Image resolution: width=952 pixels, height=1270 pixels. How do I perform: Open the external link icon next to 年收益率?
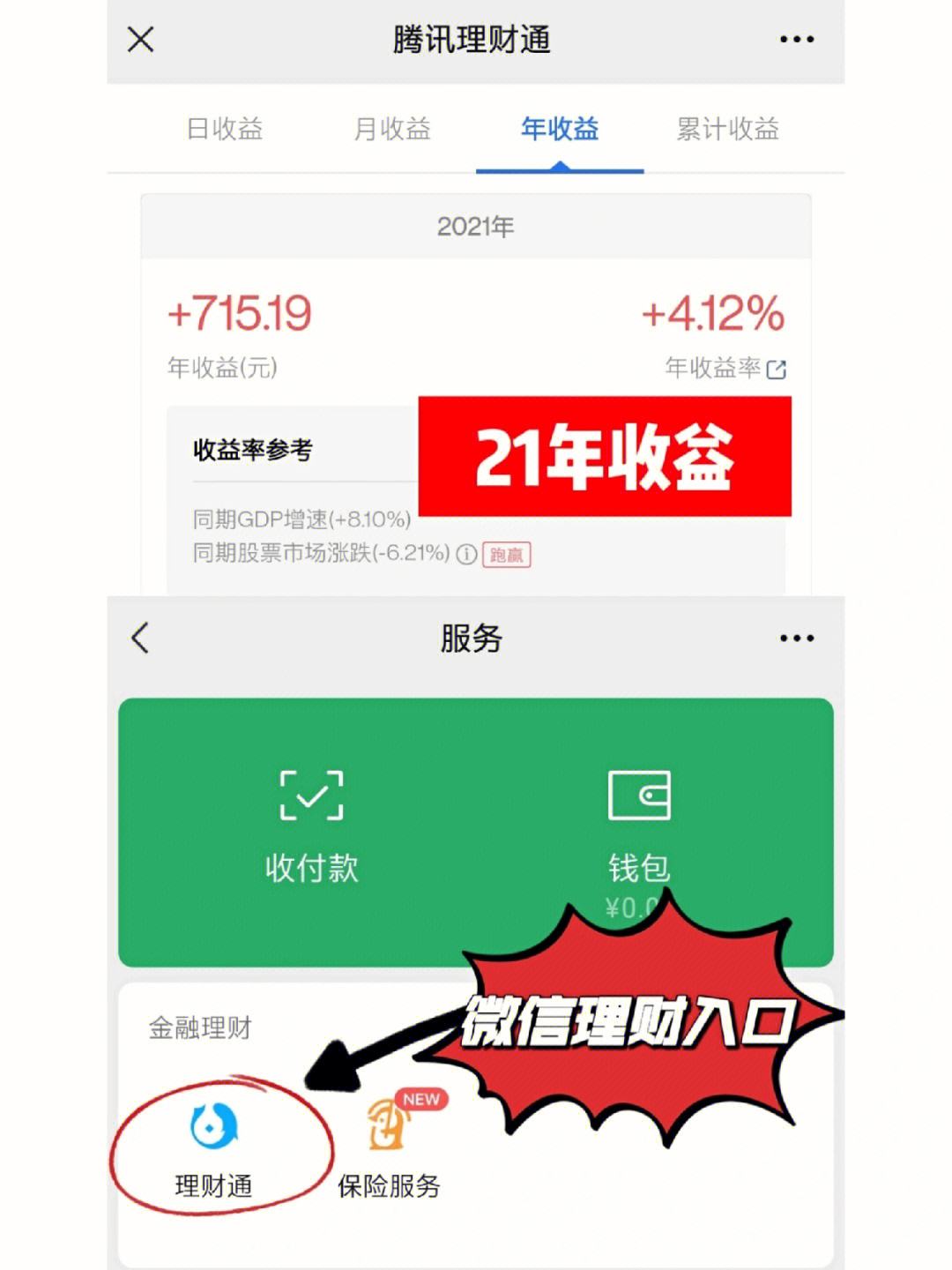click(776, 370)
